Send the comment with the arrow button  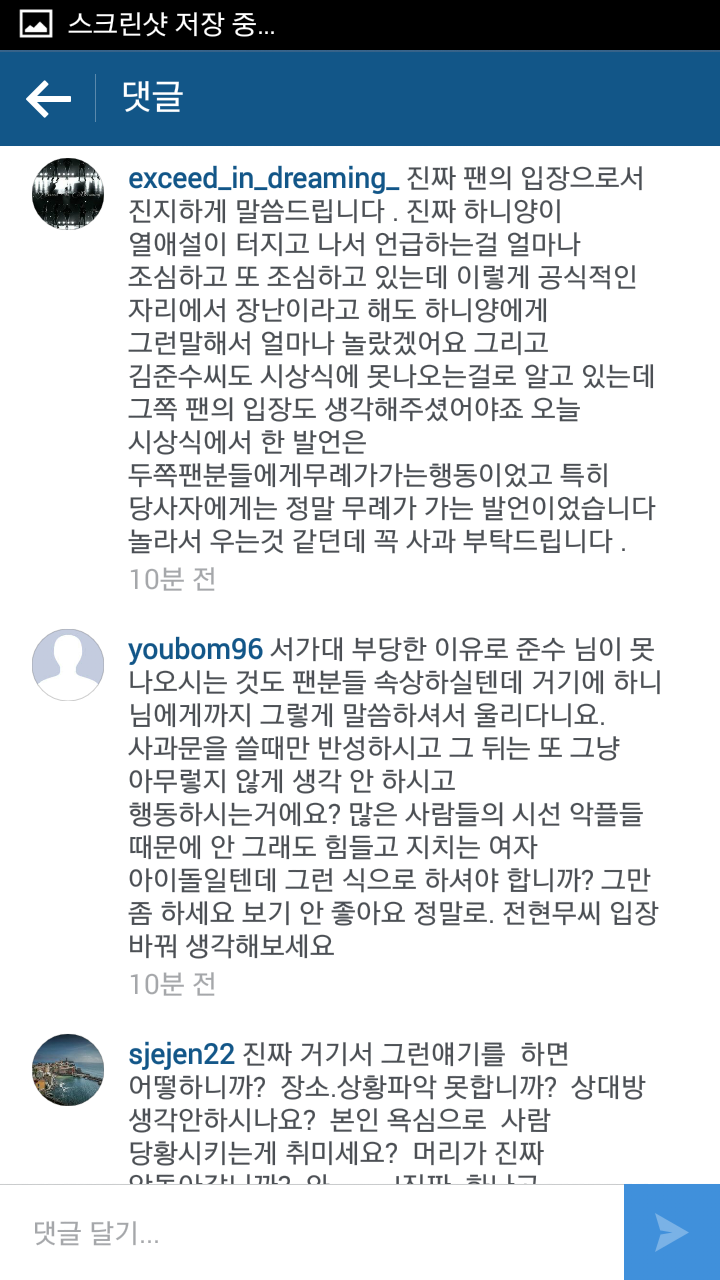672,1232
